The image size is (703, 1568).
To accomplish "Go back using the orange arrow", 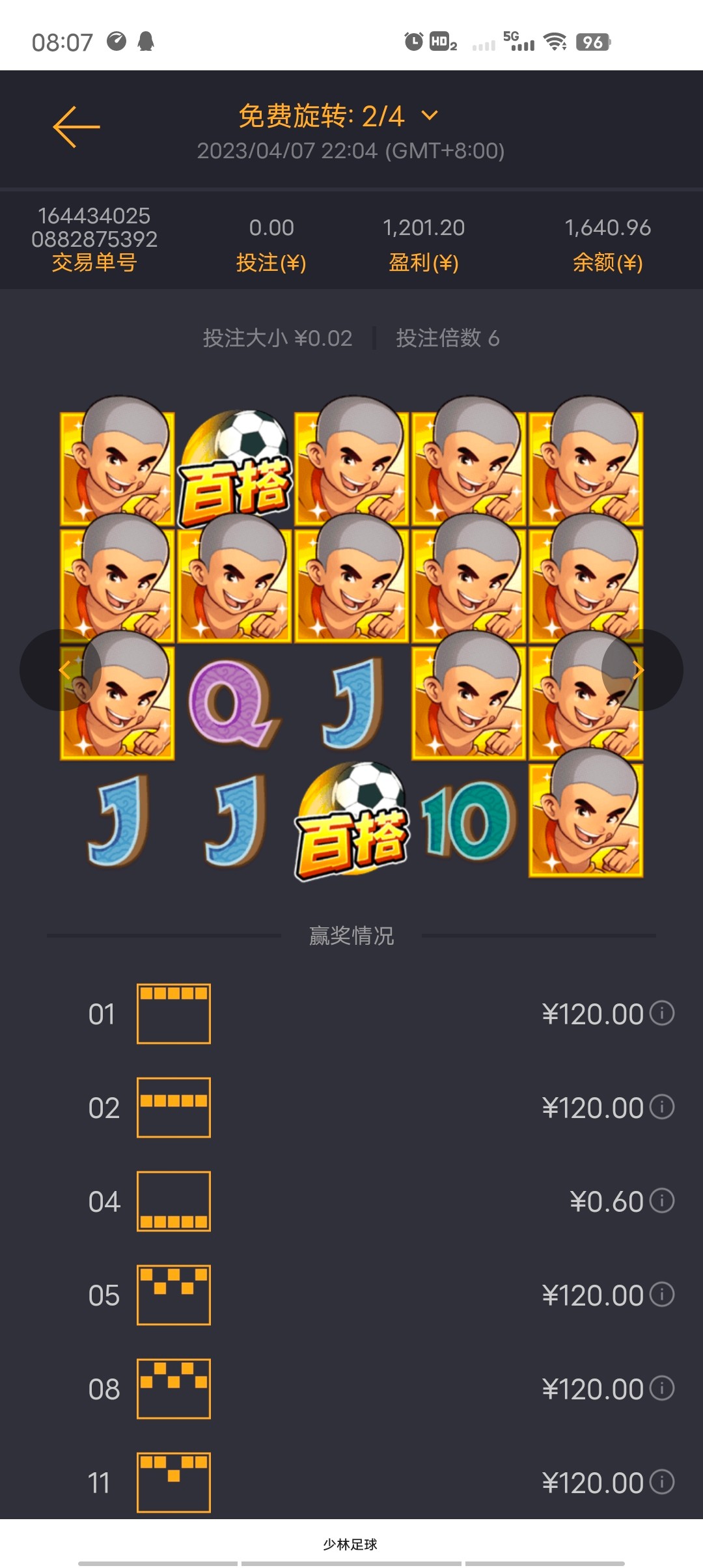I will click(76, 127).
